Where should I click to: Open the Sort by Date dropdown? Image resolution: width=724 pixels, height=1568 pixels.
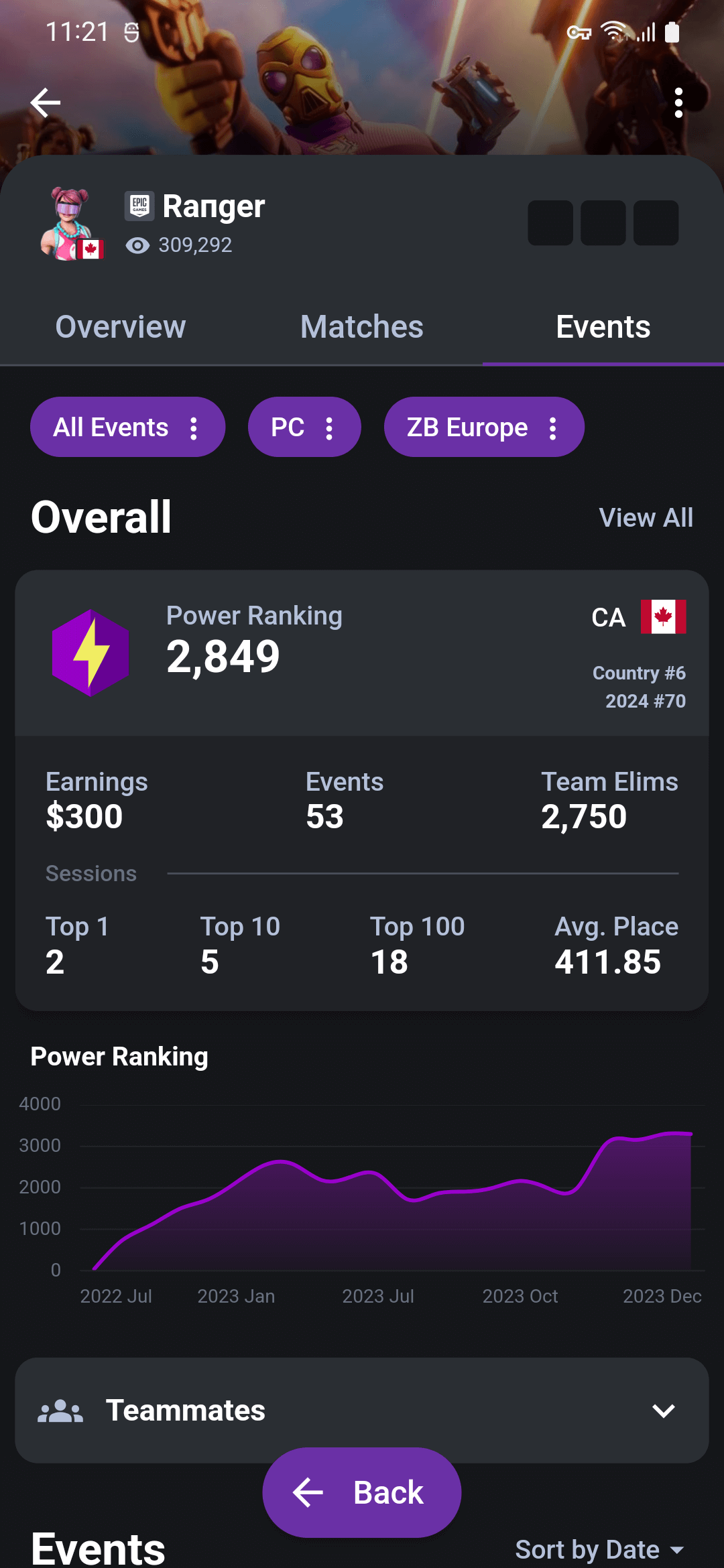[x=599, y=1549]
